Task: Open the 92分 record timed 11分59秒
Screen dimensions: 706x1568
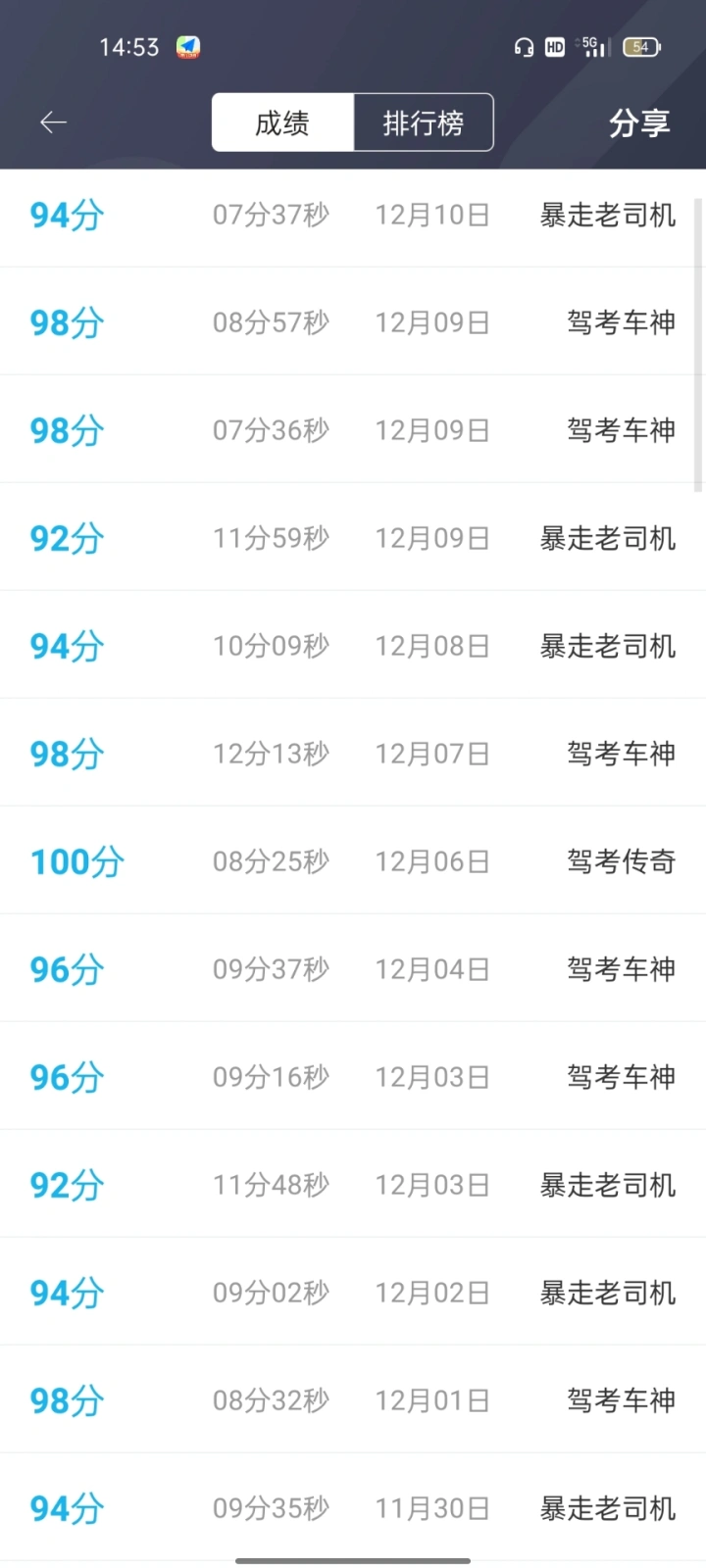Action: pyautogui.click(x=353, y=537)
